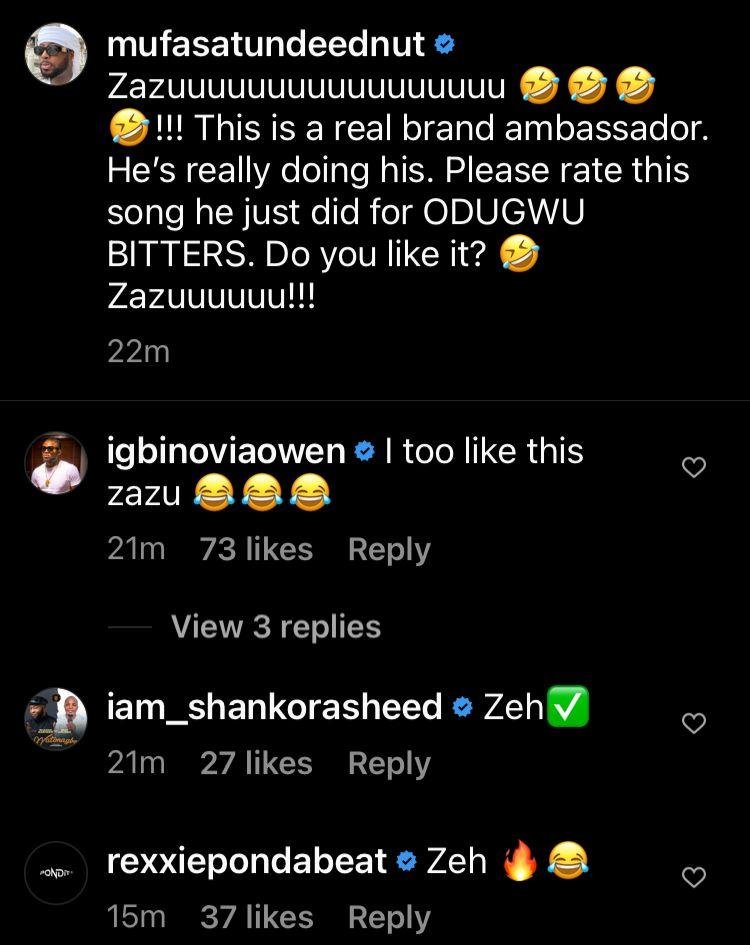Reply to igbinoviaowen's comment
The image size is (750, 945).
[x=389, y=549]
